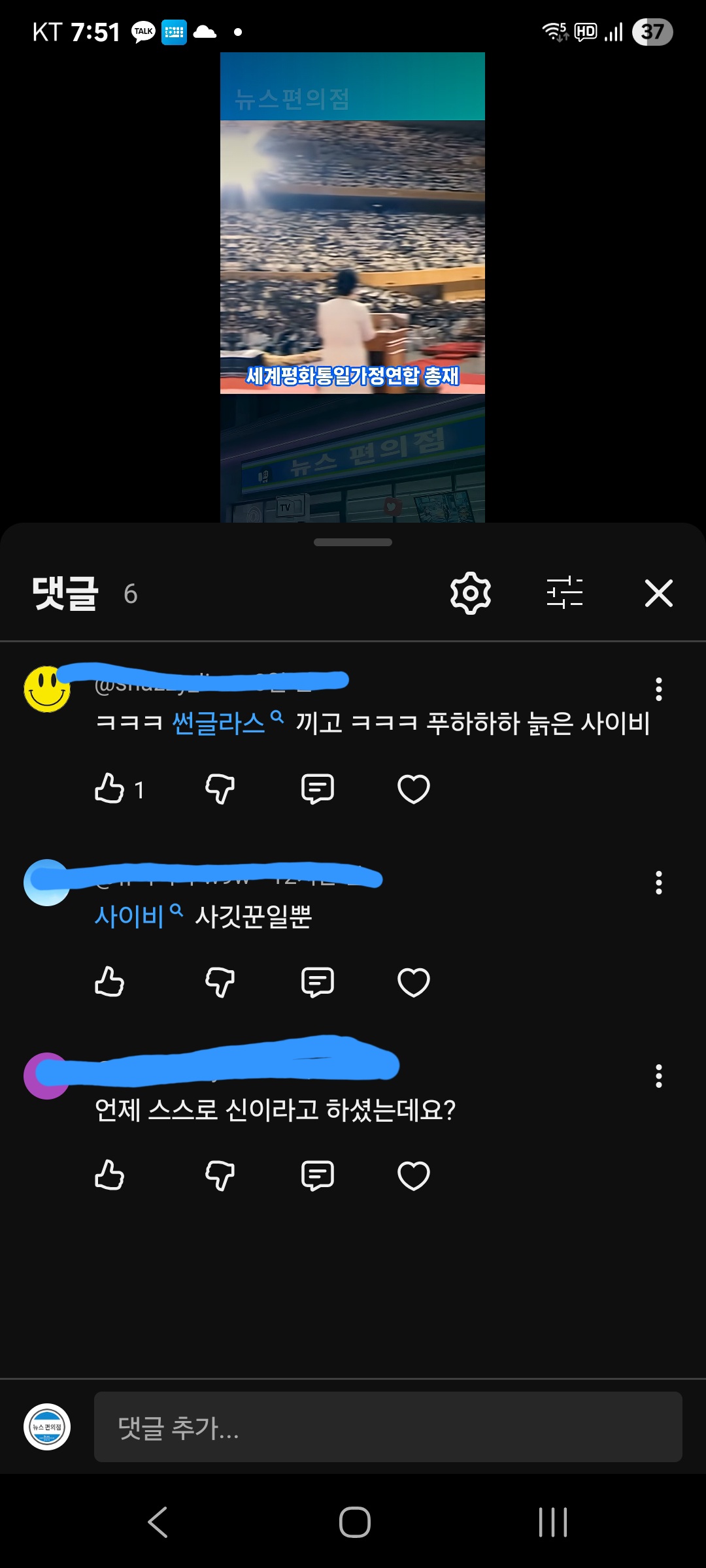Screen dimensions: 706x1568
Task: Heart the 썬글라스 comment
Action: [x=414, y=789]
